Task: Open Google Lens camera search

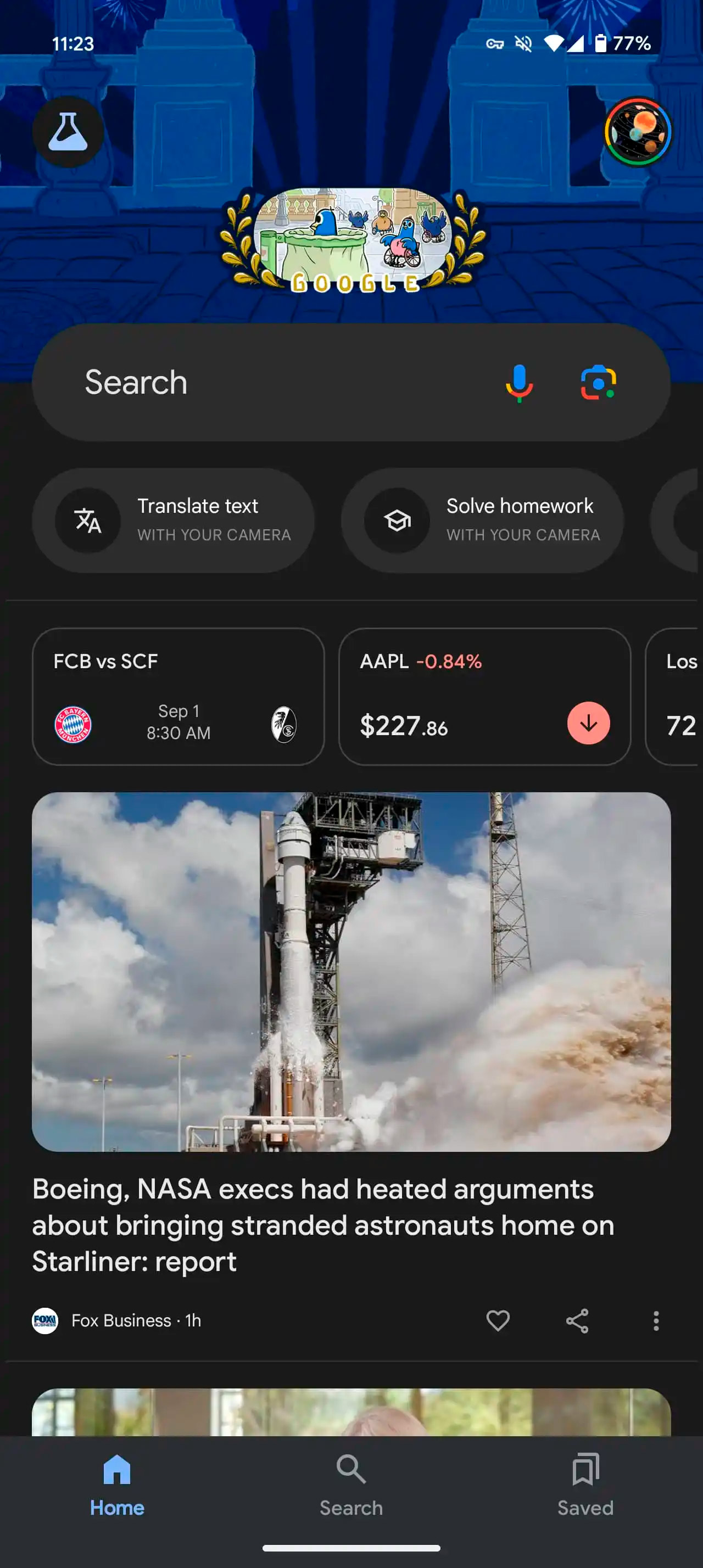Action: point(598,383)
